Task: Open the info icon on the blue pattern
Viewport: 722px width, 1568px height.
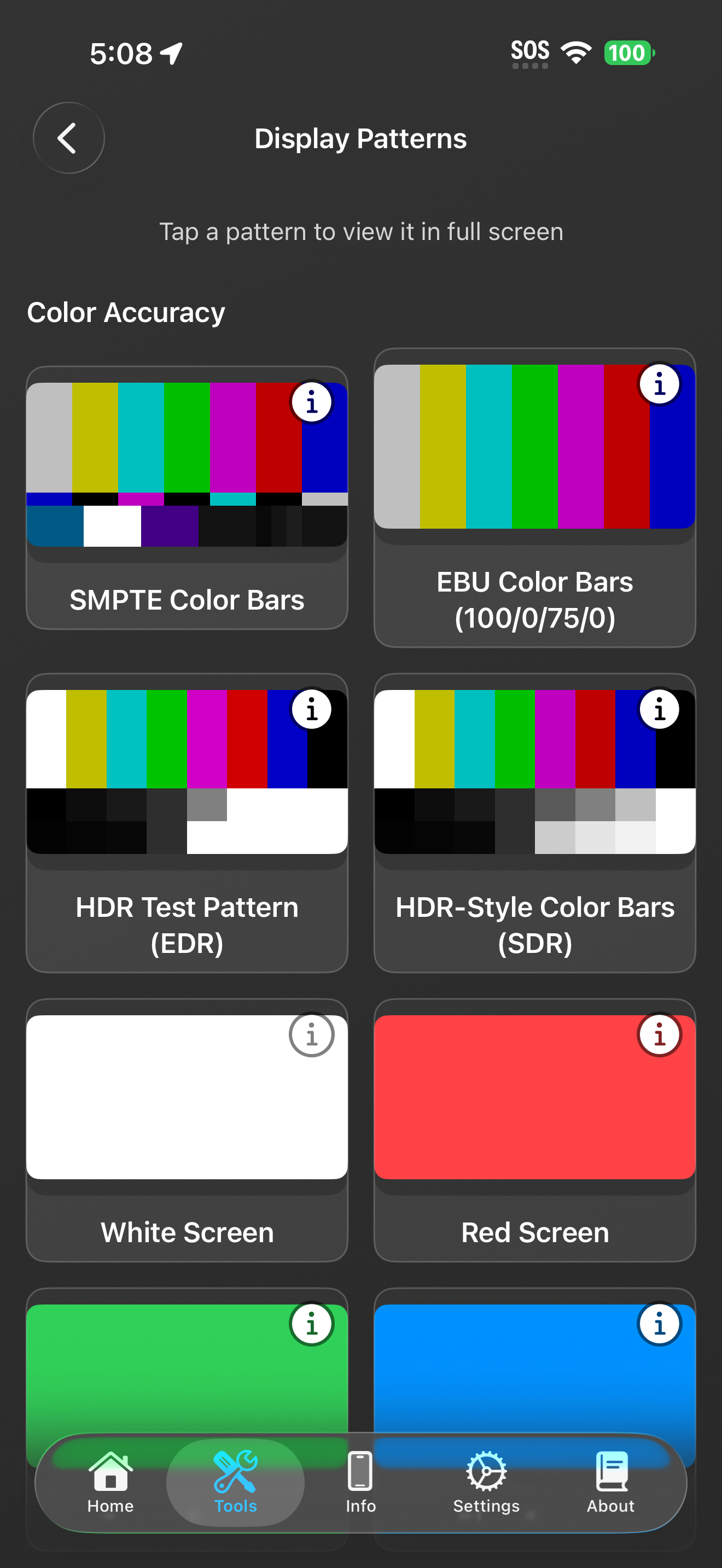Action: coord(660,1324)
